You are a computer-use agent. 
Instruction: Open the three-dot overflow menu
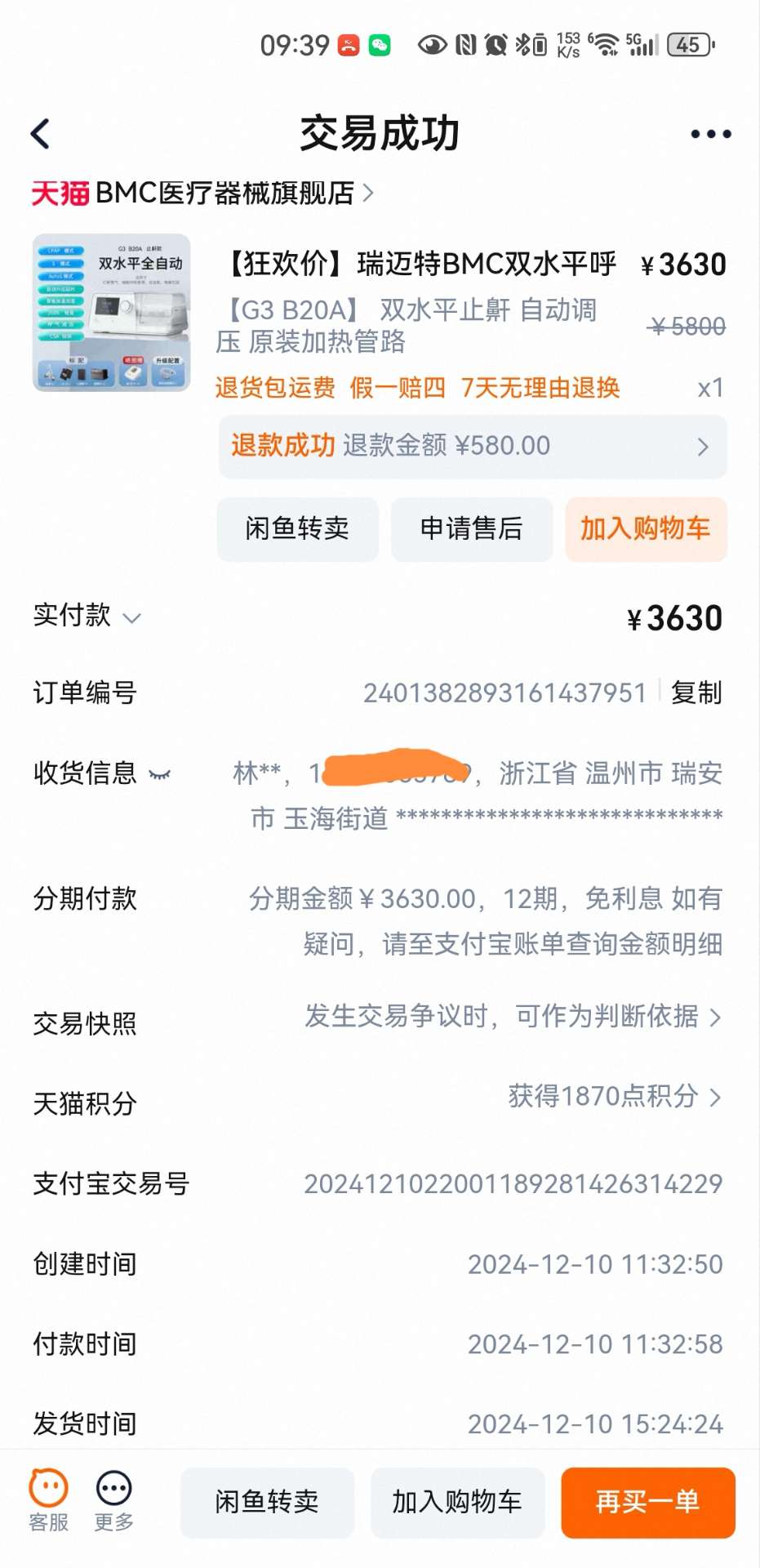point(710,134)
